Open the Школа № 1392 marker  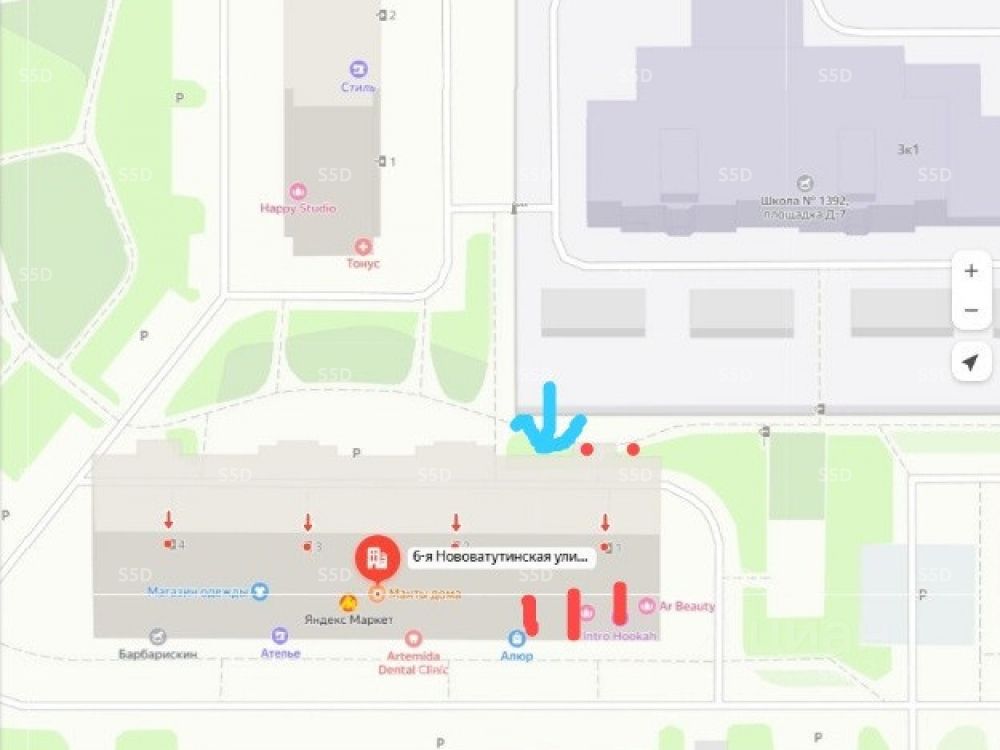[x=804, y=183]
